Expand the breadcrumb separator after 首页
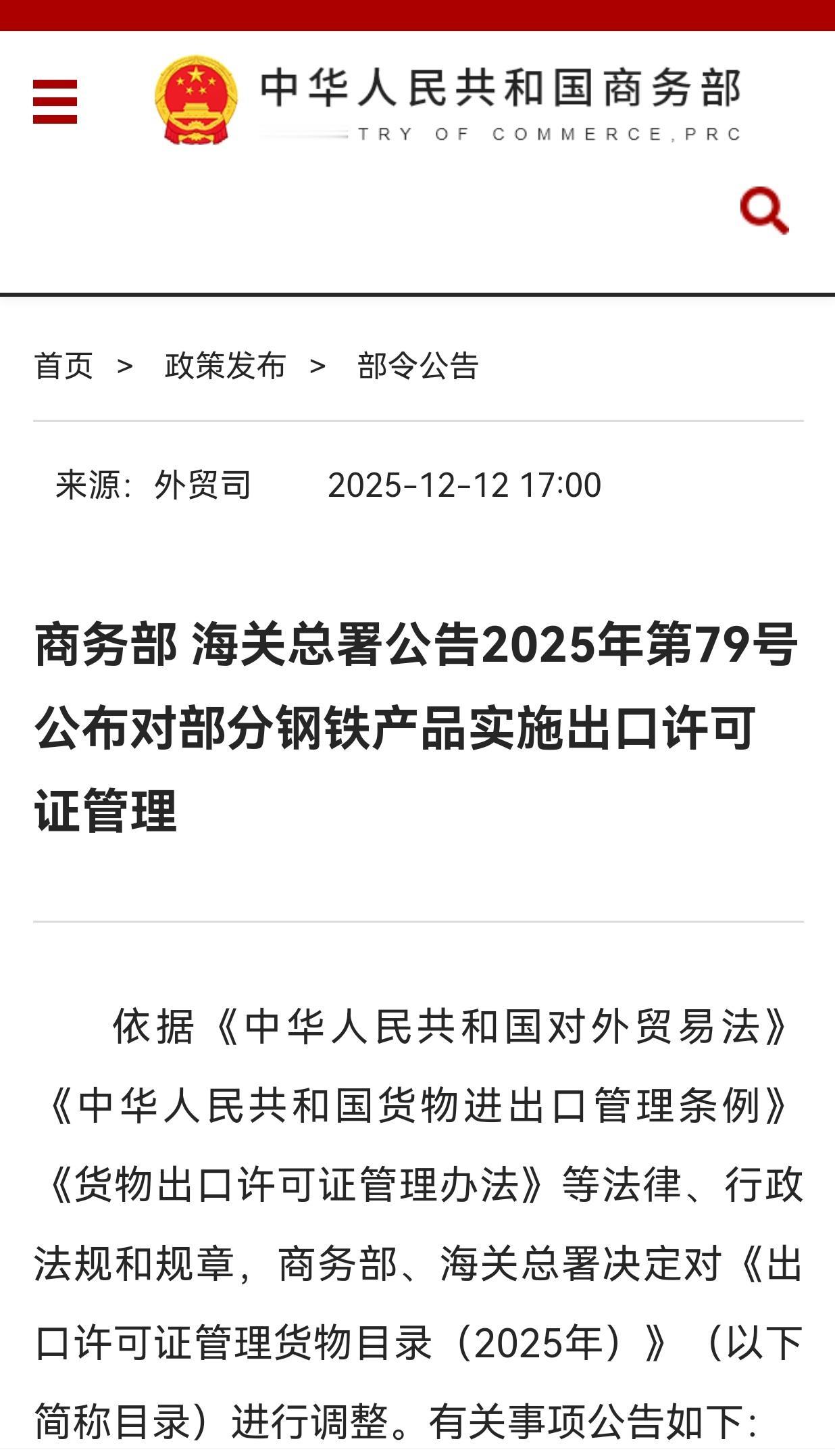 coord(123,365)
